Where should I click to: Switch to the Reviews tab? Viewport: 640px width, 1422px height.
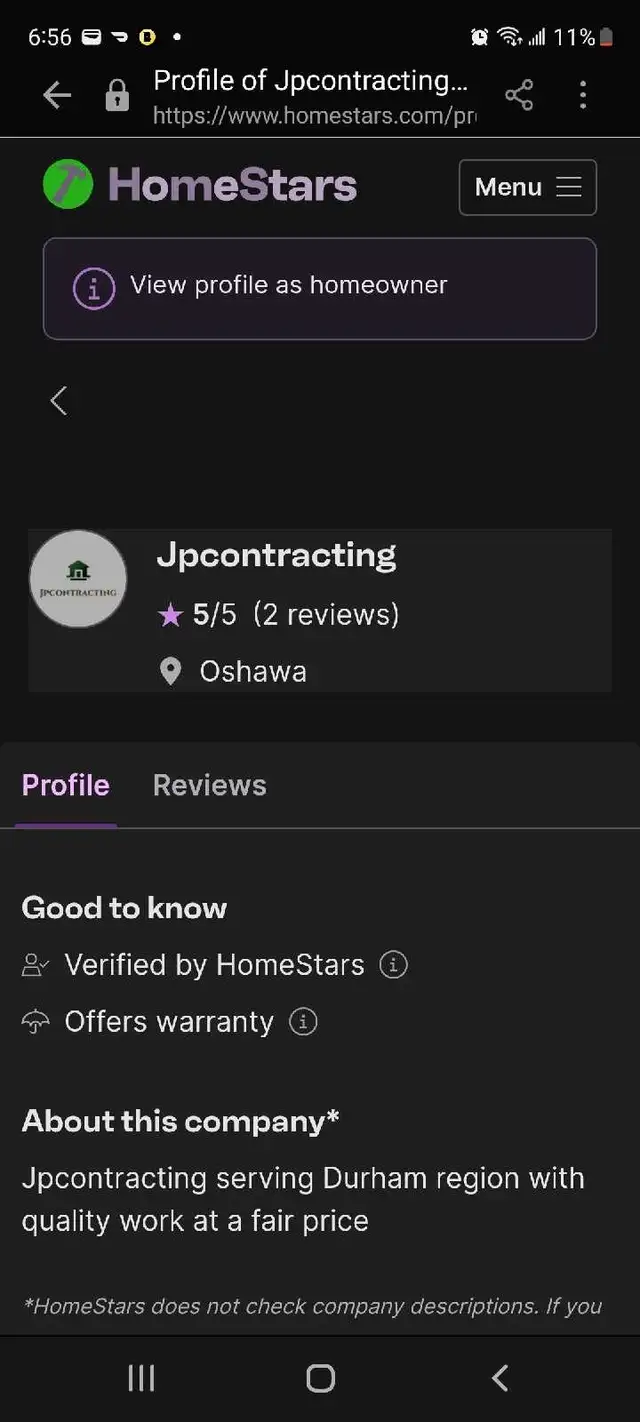[x=209, y=785]
